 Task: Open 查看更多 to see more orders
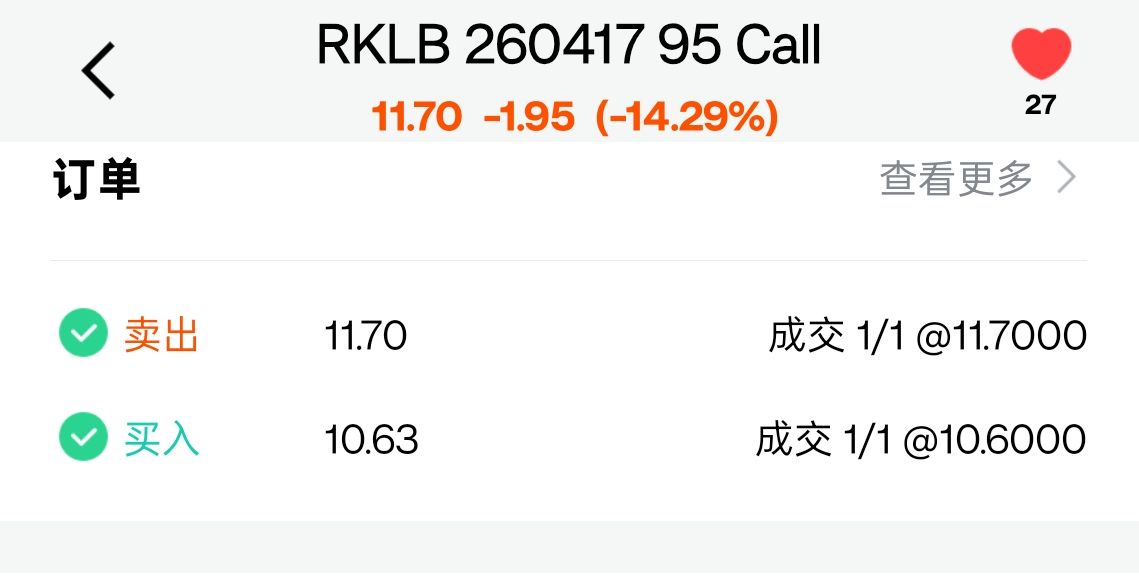tap(977, 179)
